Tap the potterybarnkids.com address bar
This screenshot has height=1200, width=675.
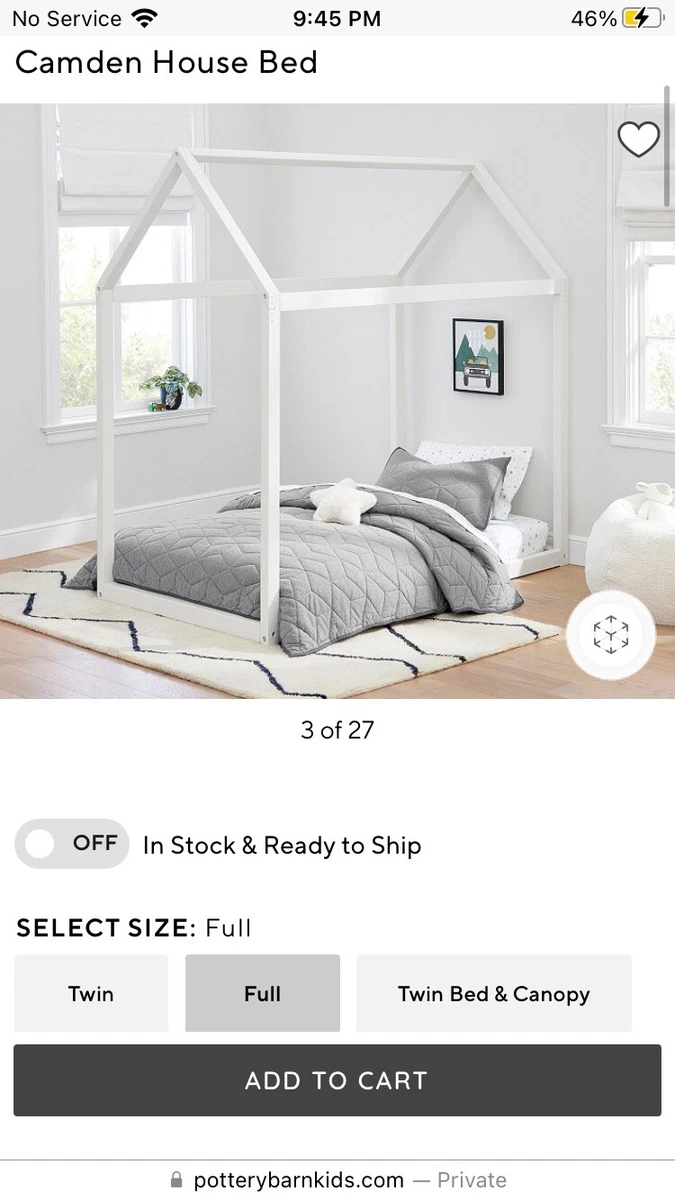click(338, 1180)
